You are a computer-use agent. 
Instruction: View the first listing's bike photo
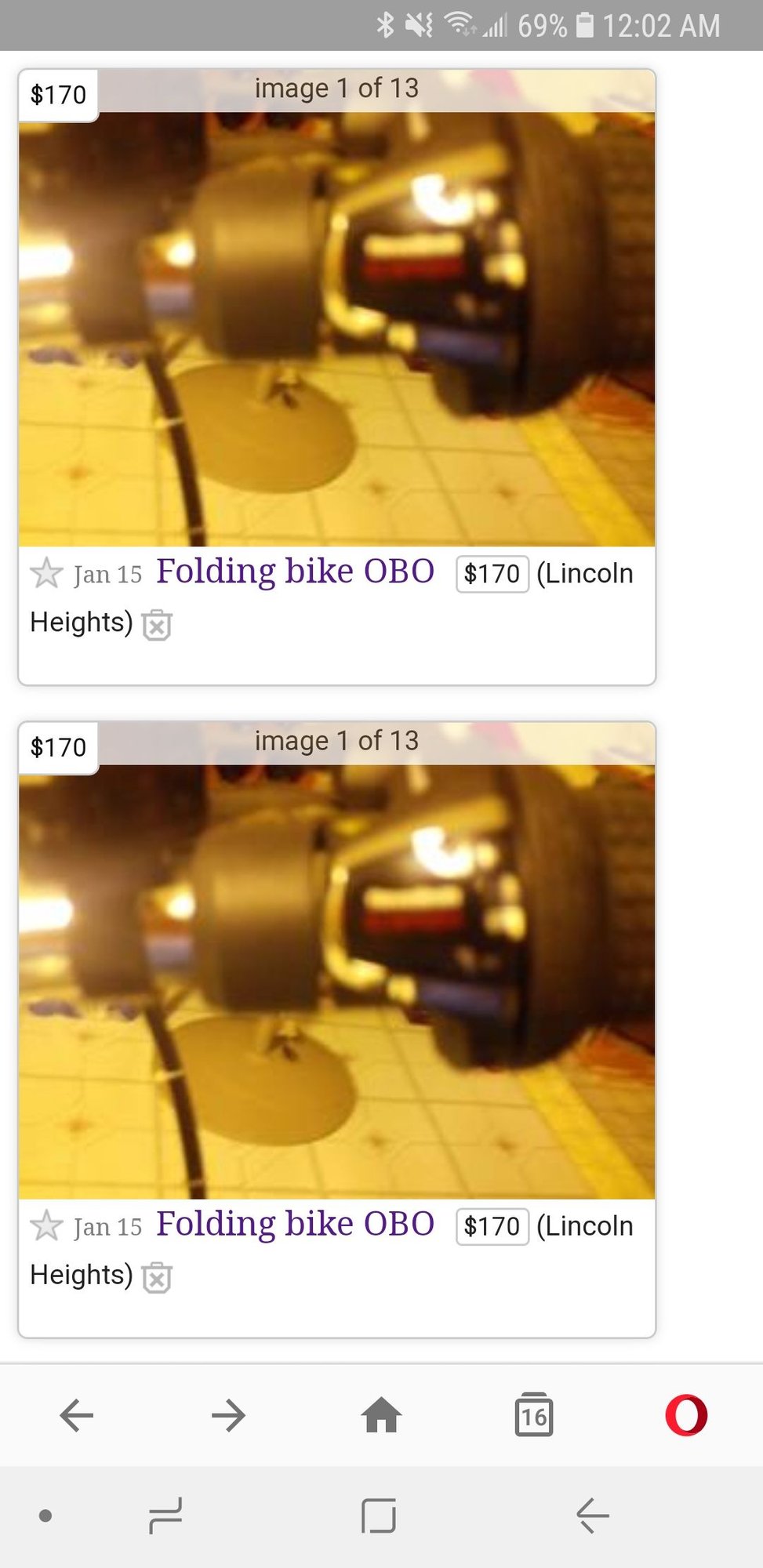(336, 329)
